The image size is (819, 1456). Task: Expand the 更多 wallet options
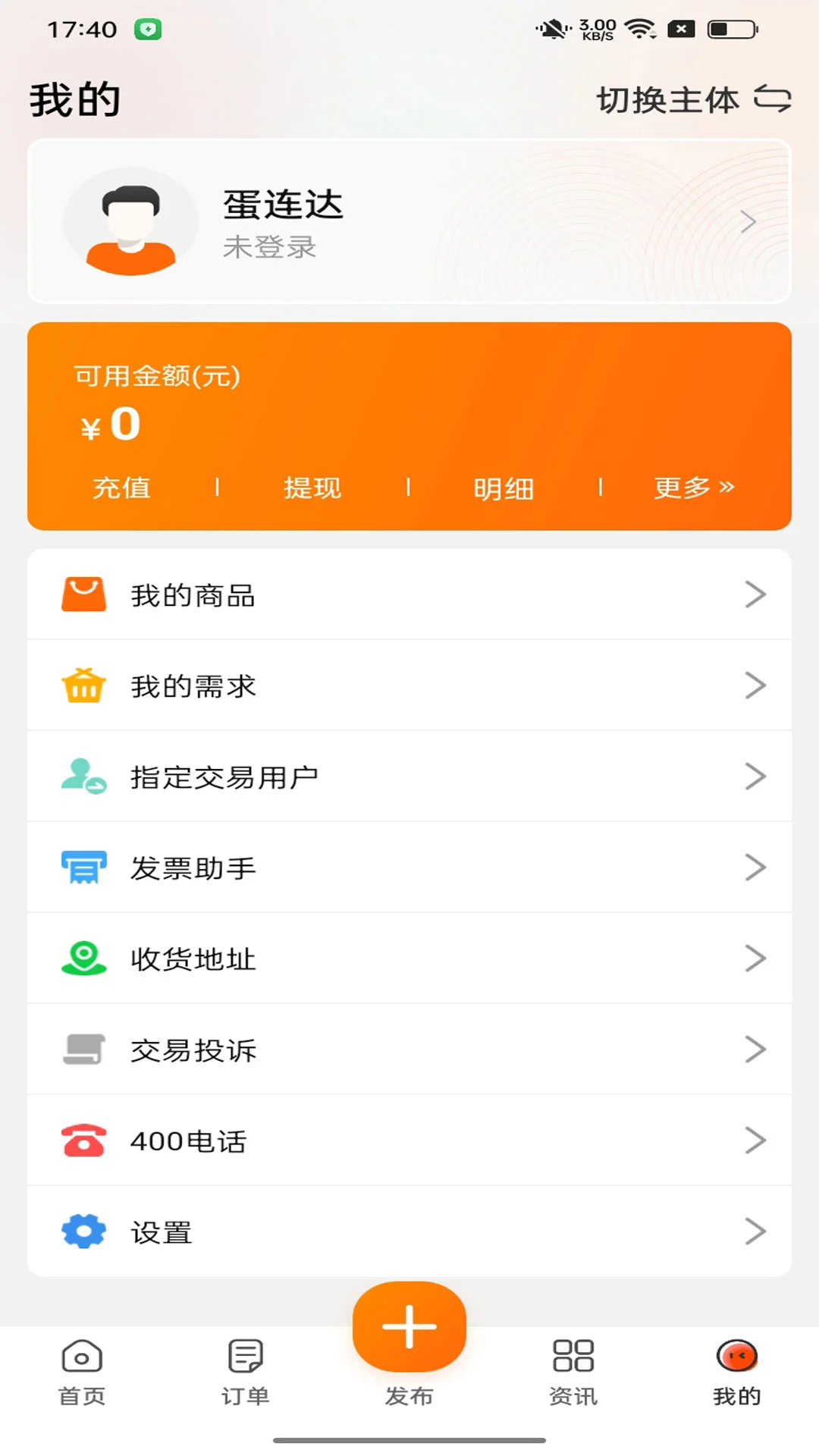692,488
